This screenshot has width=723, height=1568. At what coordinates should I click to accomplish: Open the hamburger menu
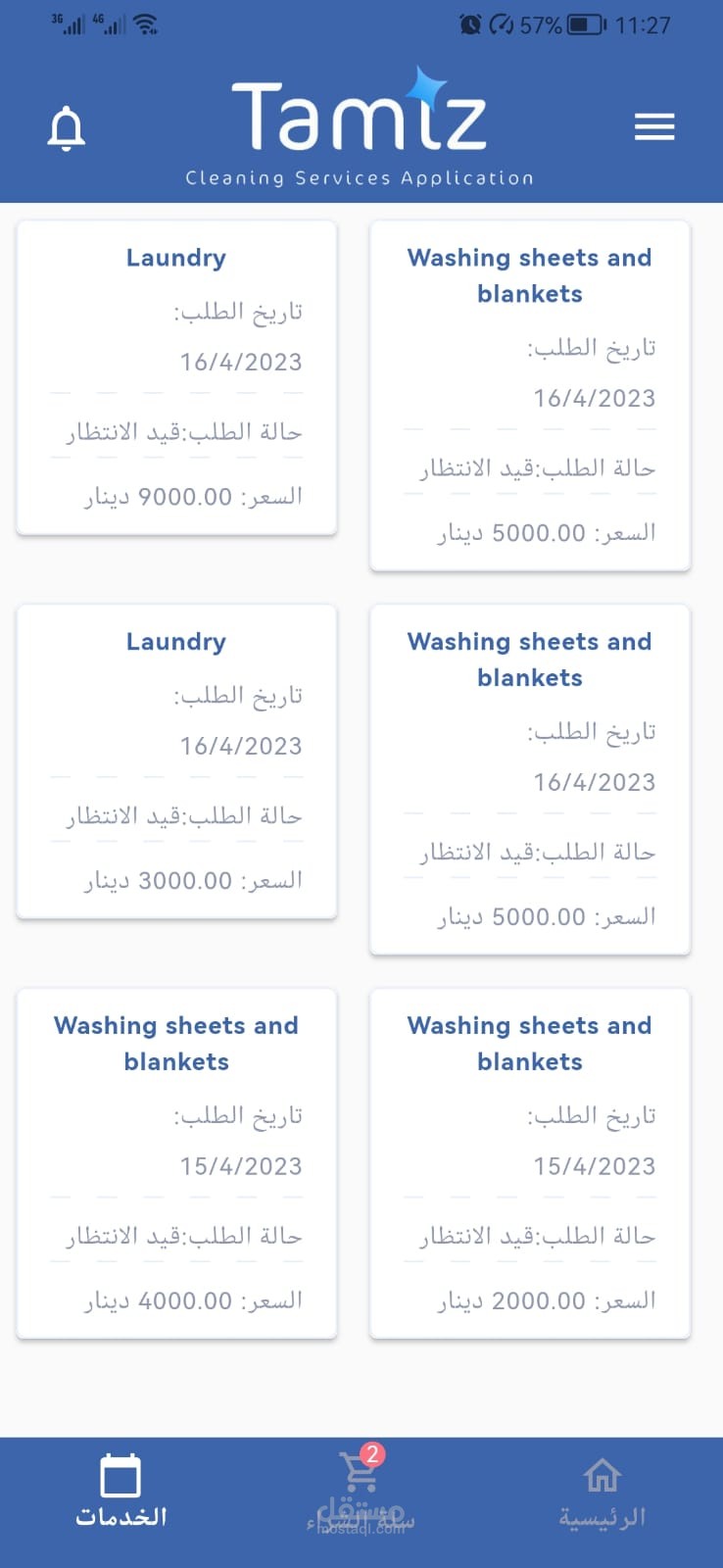653,127
